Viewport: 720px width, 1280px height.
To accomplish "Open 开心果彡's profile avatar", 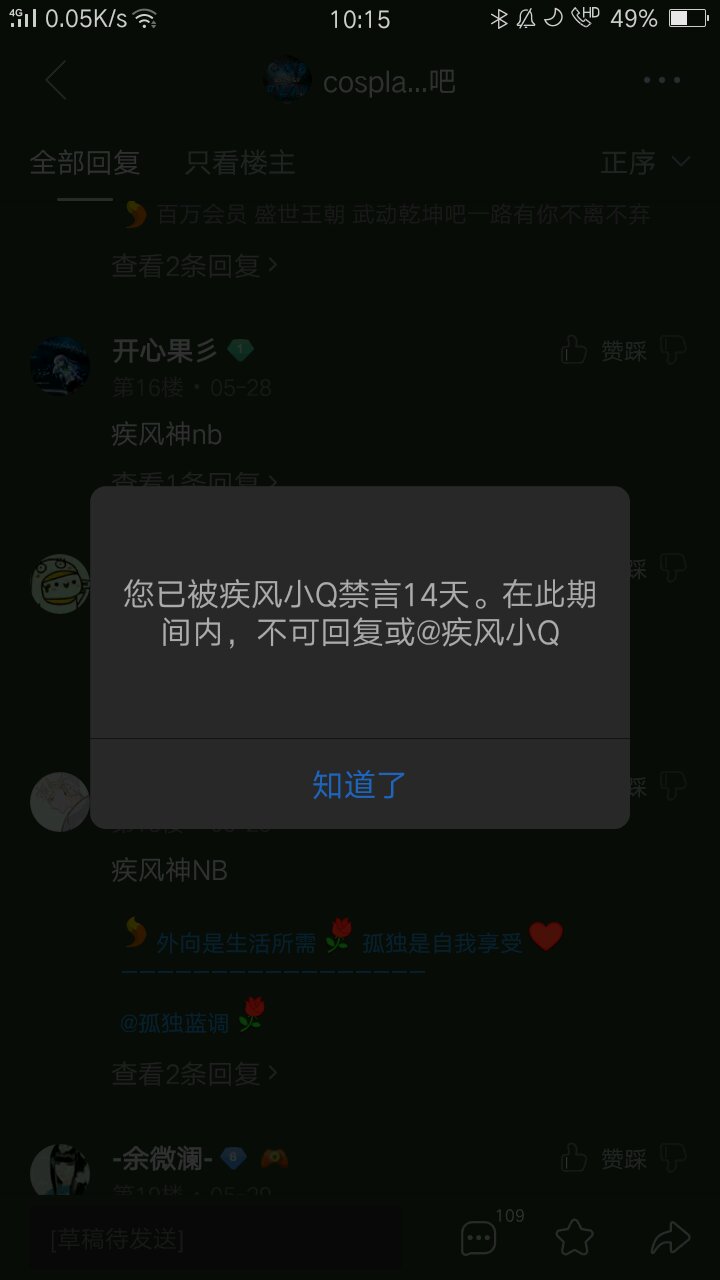I will [x=60, y=366].
